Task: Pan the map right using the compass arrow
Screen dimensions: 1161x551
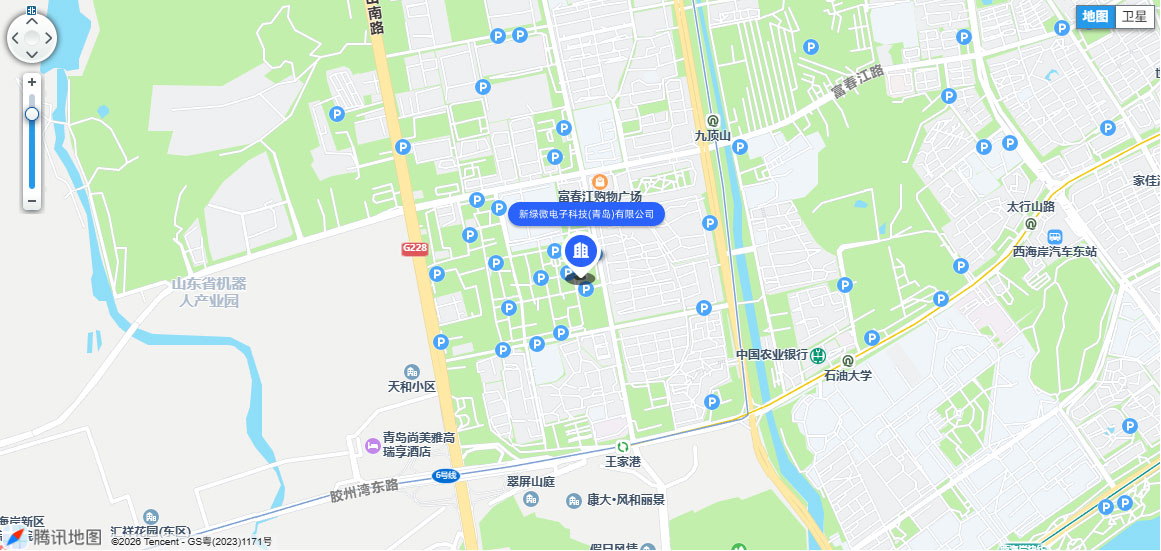Action: (x=48, y=39)
